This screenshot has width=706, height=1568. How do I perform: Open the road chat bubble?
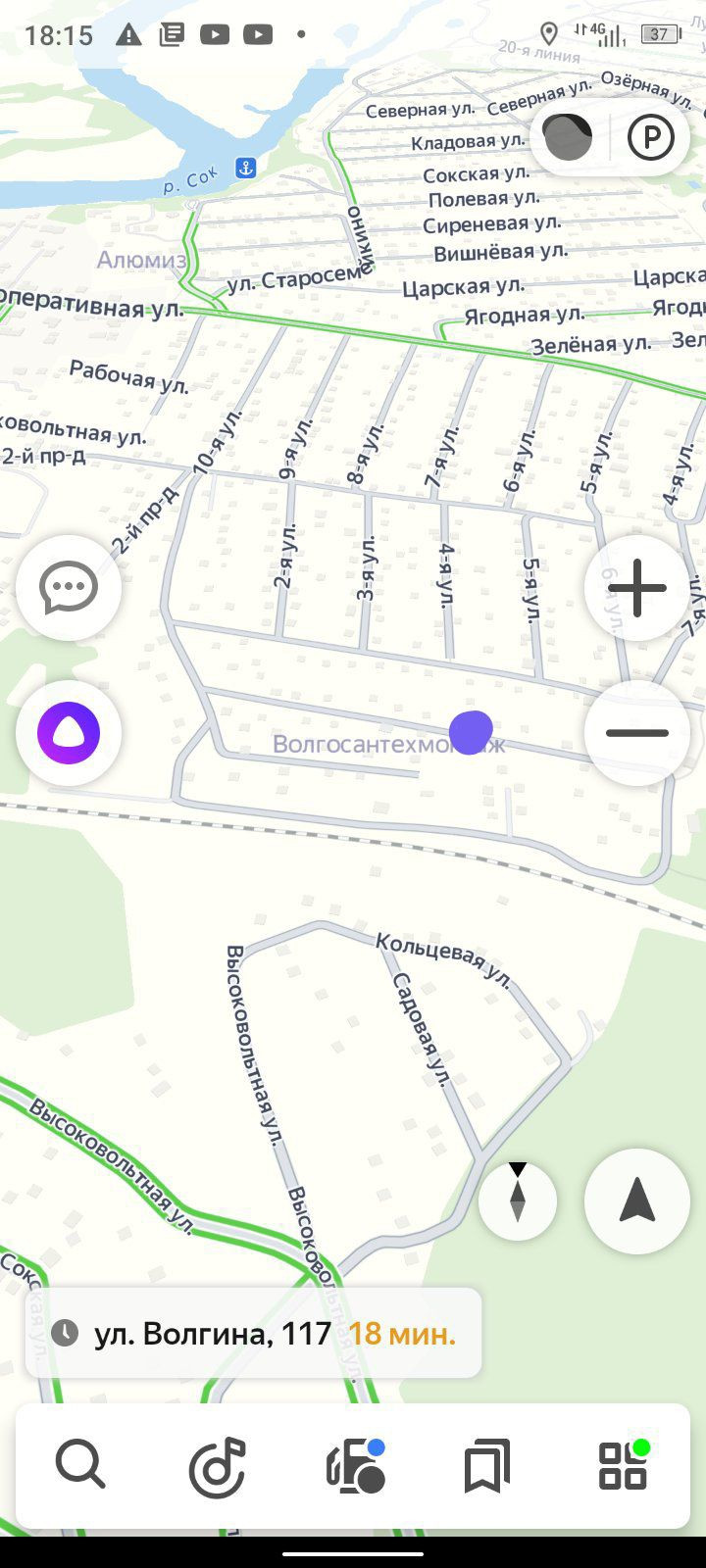coord(69,588)
